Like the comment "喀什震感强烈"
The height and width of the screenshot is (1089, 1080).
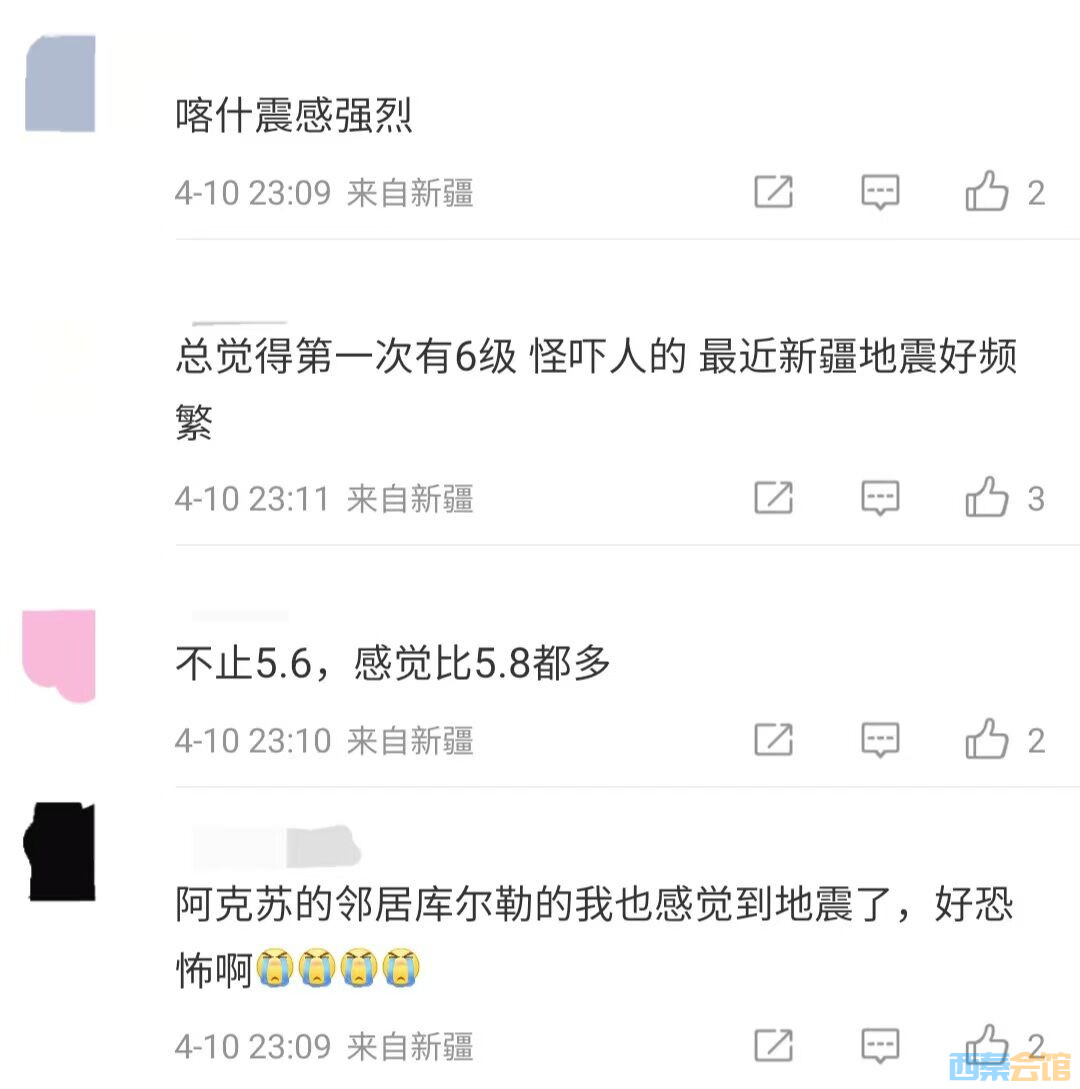(987, 191)
